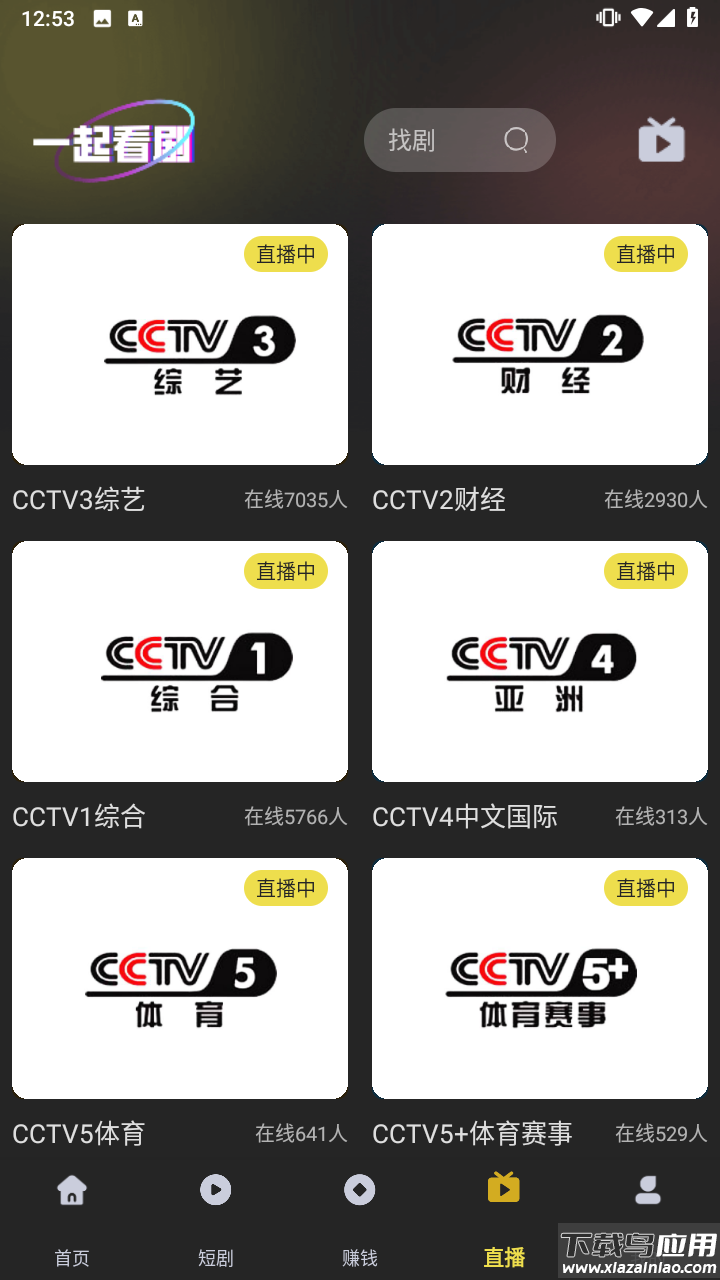Viewport: 720px width, 1280px height.
Task: Open the 赚钱 tab
Action: point(359,1257)
